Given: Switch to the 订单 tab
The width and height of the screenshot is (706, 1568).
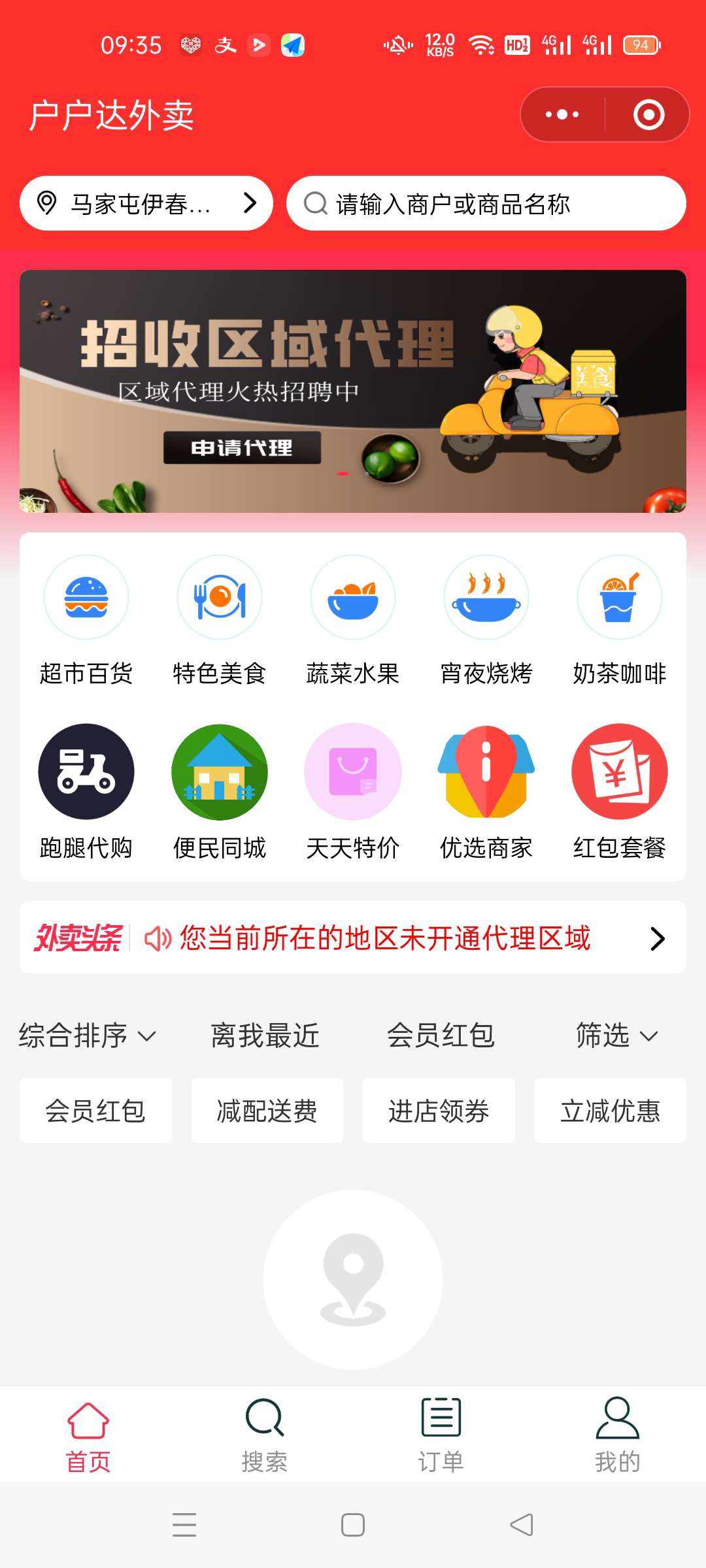Looking at the screenshot, I should coord(439,1431).
